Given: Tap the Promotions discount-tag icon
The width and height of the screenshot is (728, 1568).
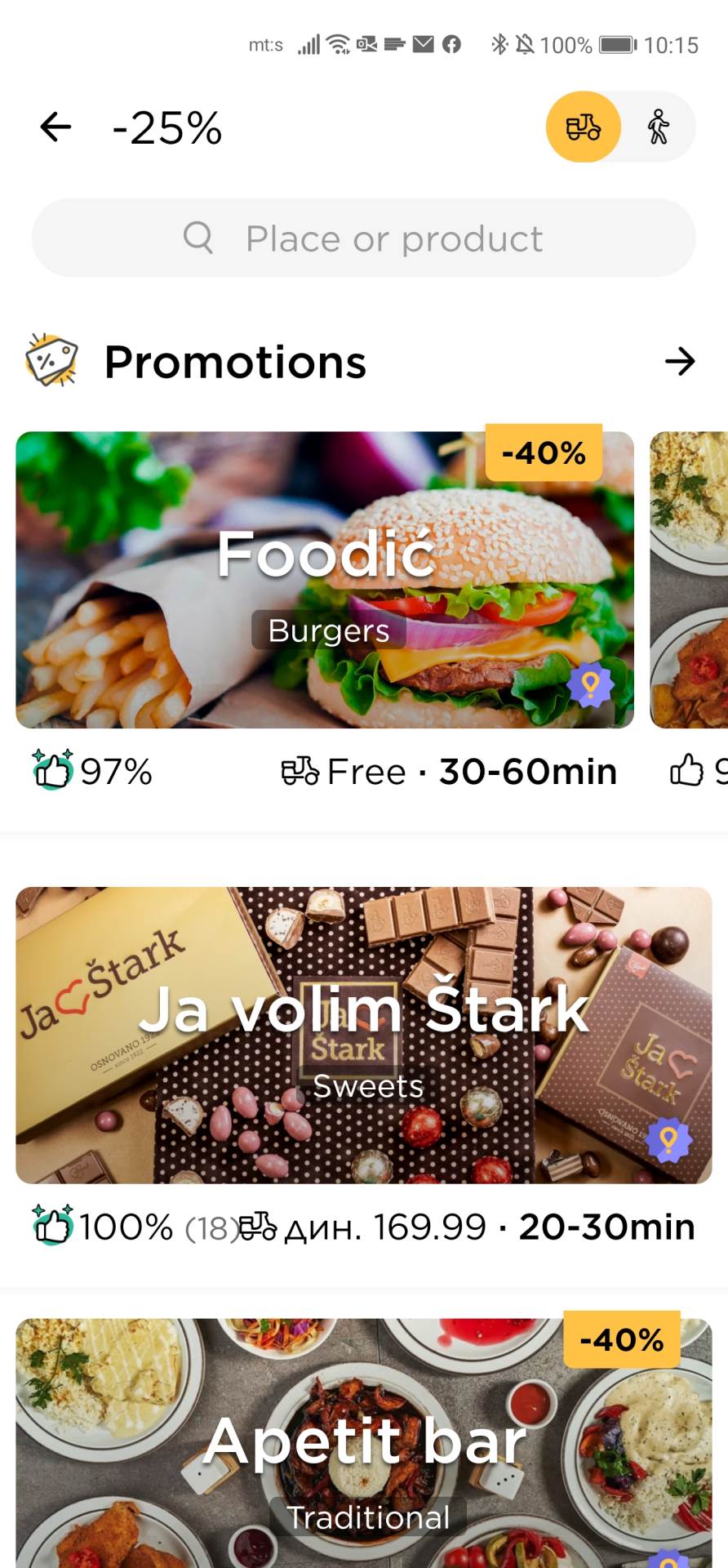Looking at the screenshot, I should pyautogui.click(x=51, y=360).
